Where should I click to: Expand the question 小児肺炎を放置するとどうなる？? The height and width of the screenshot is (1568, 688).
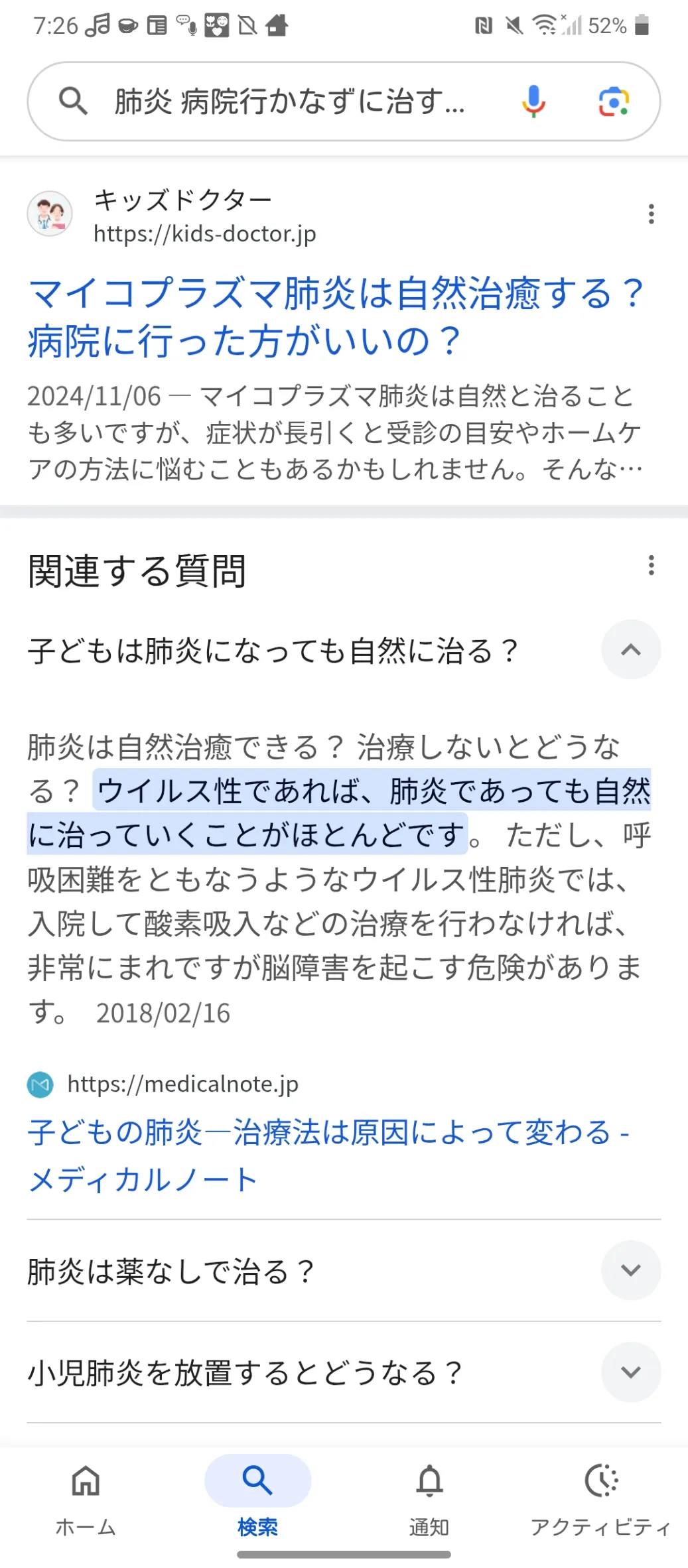[x=344, y=1372]
